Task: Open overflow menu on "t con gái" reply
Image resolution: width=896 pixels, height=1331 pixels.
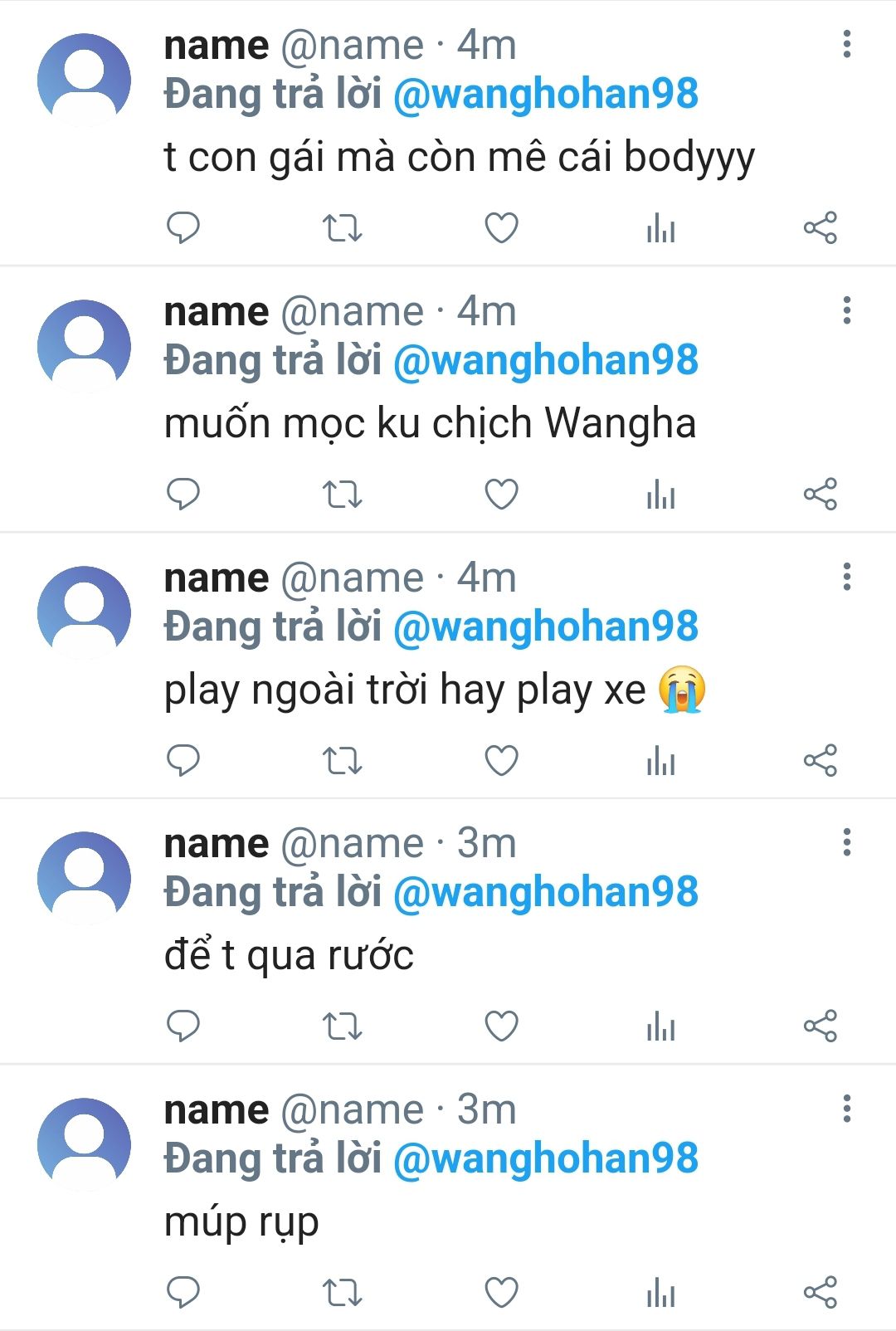Action: 846,44
